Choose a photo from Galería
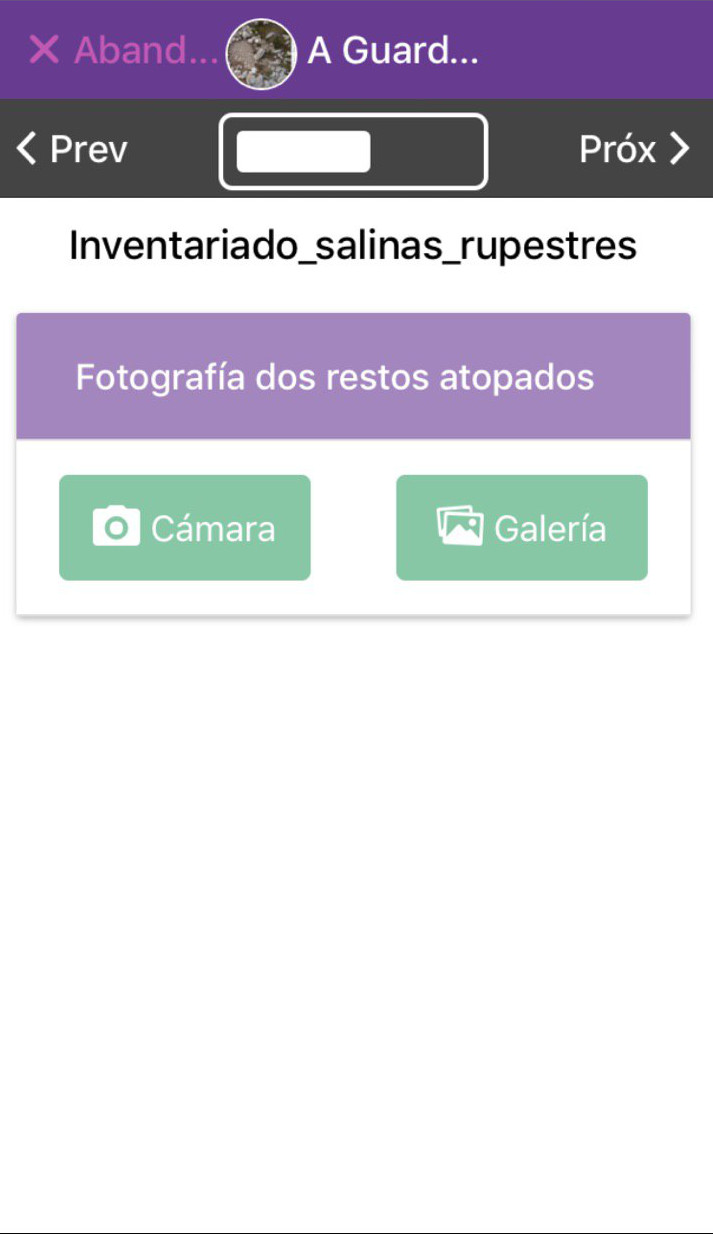713x1234 pixels. click(x=521, y=528)
